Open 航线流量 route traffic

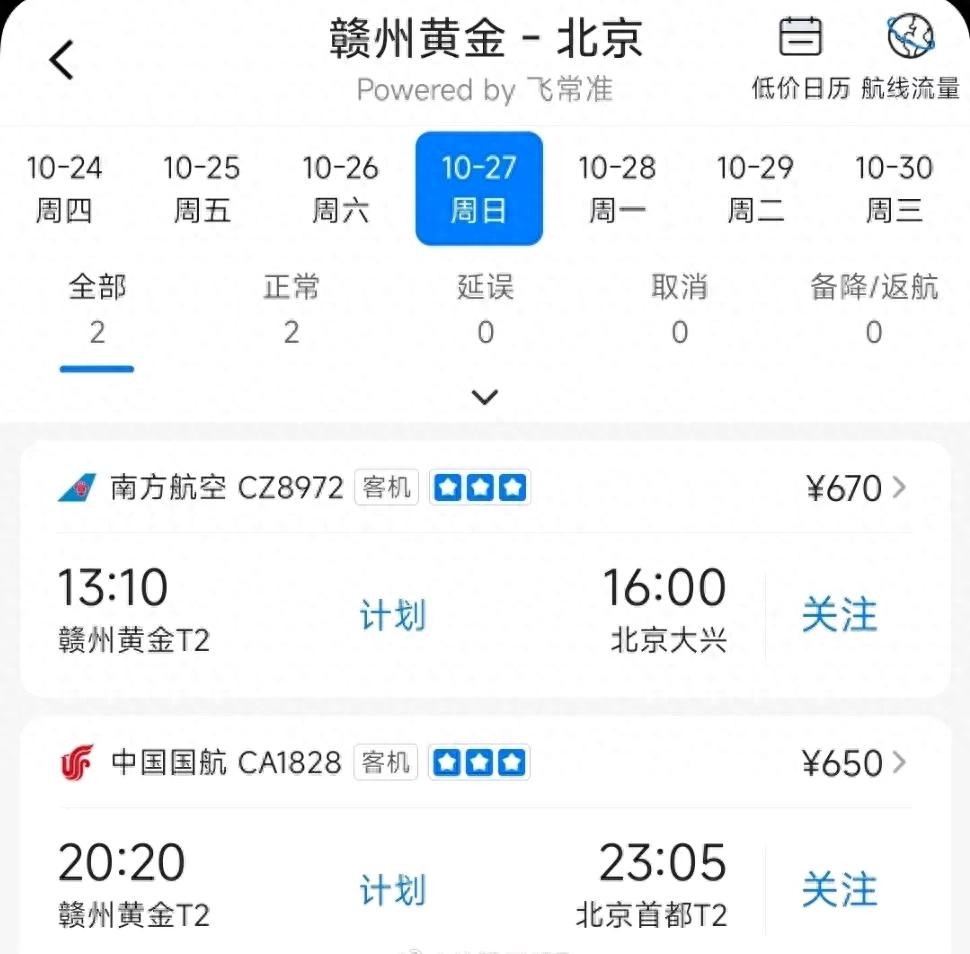910,58
